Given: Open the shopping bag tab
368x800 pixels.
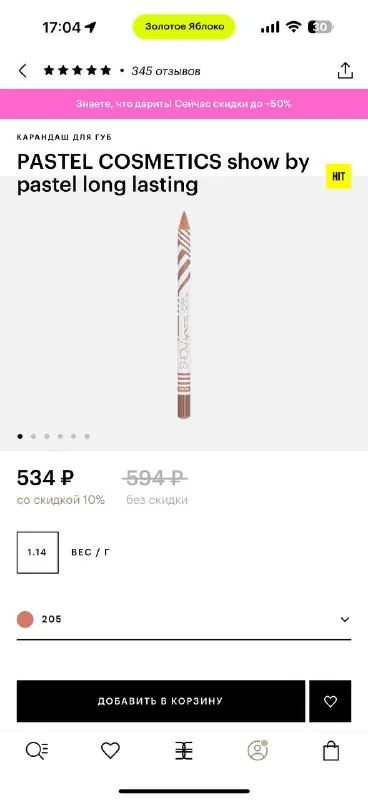Looking at the screenshot, I should [x=331, y=751].
